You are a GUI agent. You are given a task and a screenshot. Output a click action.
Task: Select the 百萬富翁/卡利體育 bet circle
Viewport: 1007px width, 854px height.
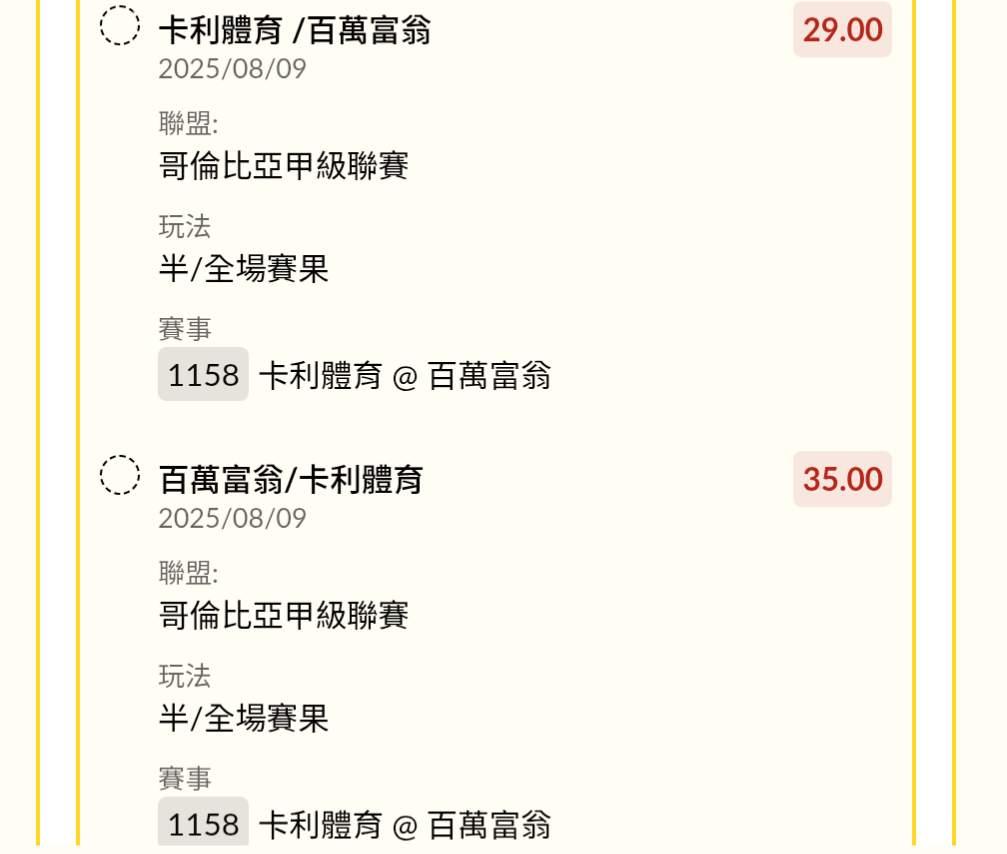(x=119, y=475)
